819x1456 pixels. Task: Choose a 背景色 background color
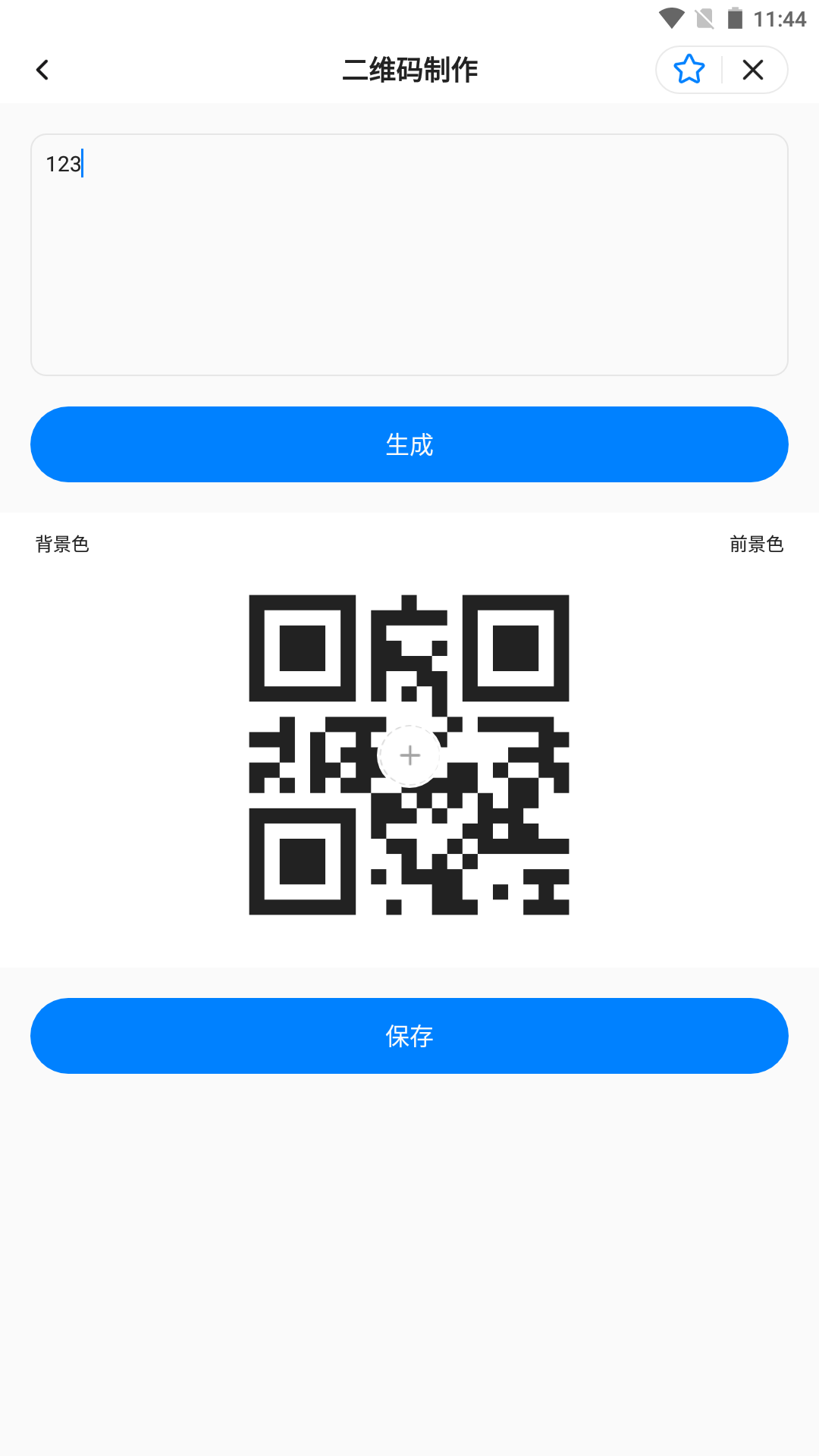click(x=62, y=544)
